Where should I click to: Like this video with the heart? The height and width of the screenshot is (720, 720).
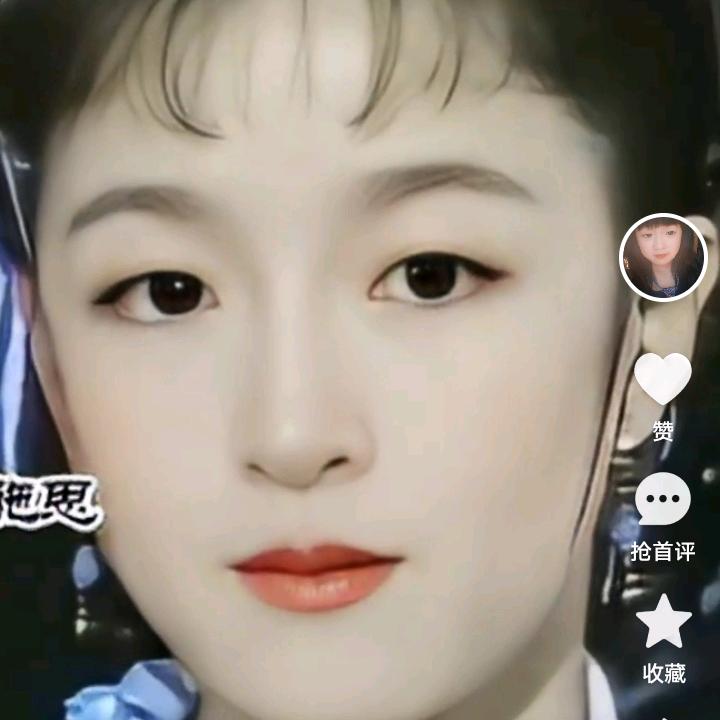point(663,379)
